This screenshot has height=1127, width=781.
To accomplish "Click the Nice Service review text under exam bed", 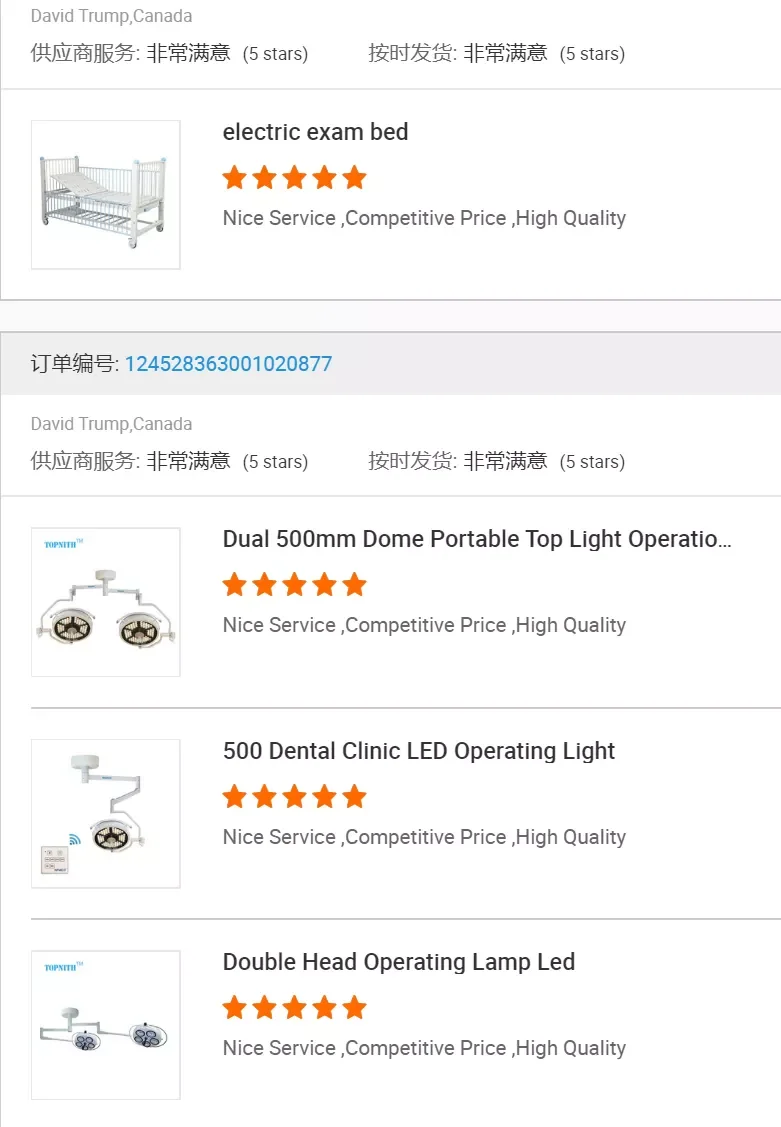I will click(423, 218).
